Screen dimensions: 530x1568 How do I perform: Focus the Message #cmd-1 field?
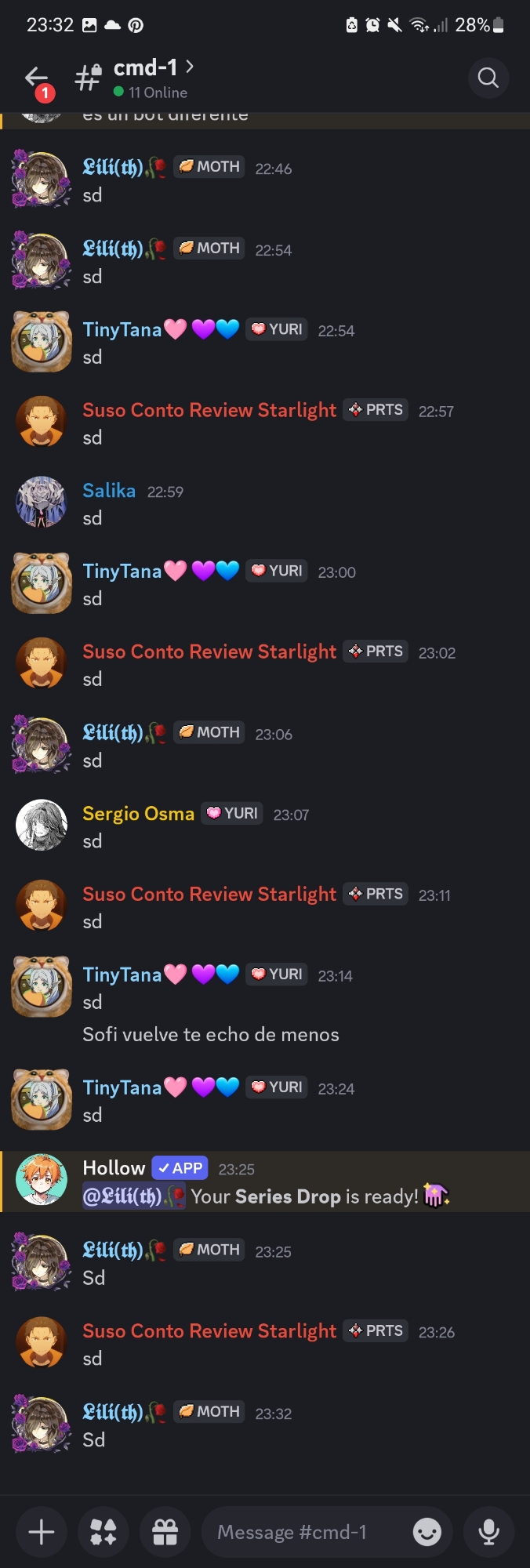point(306,1531)
